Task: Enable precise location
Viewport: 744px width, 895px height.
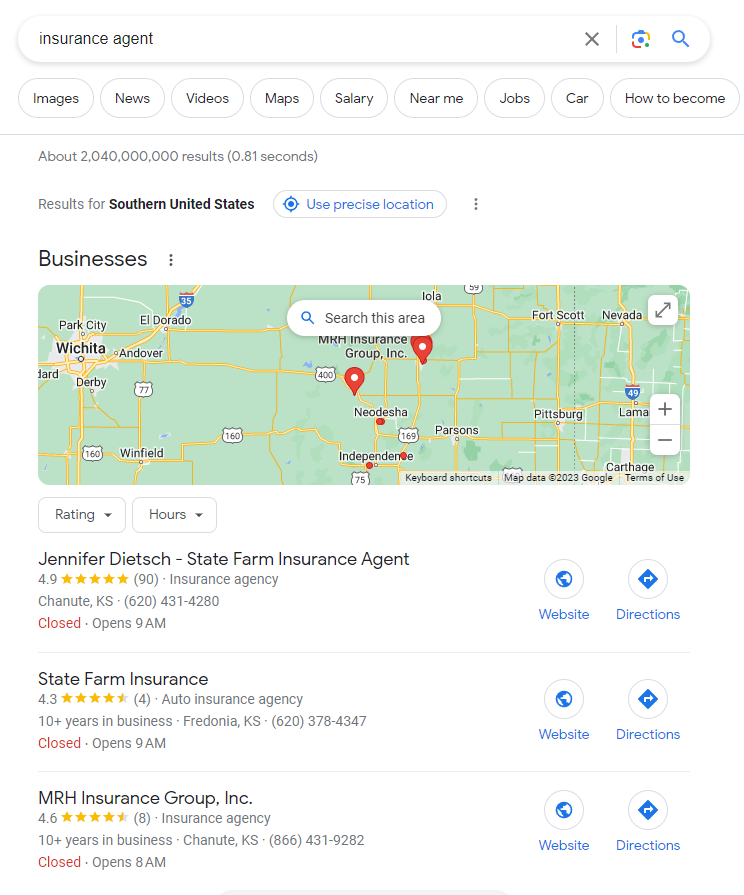Action: [x=359, y=204]
